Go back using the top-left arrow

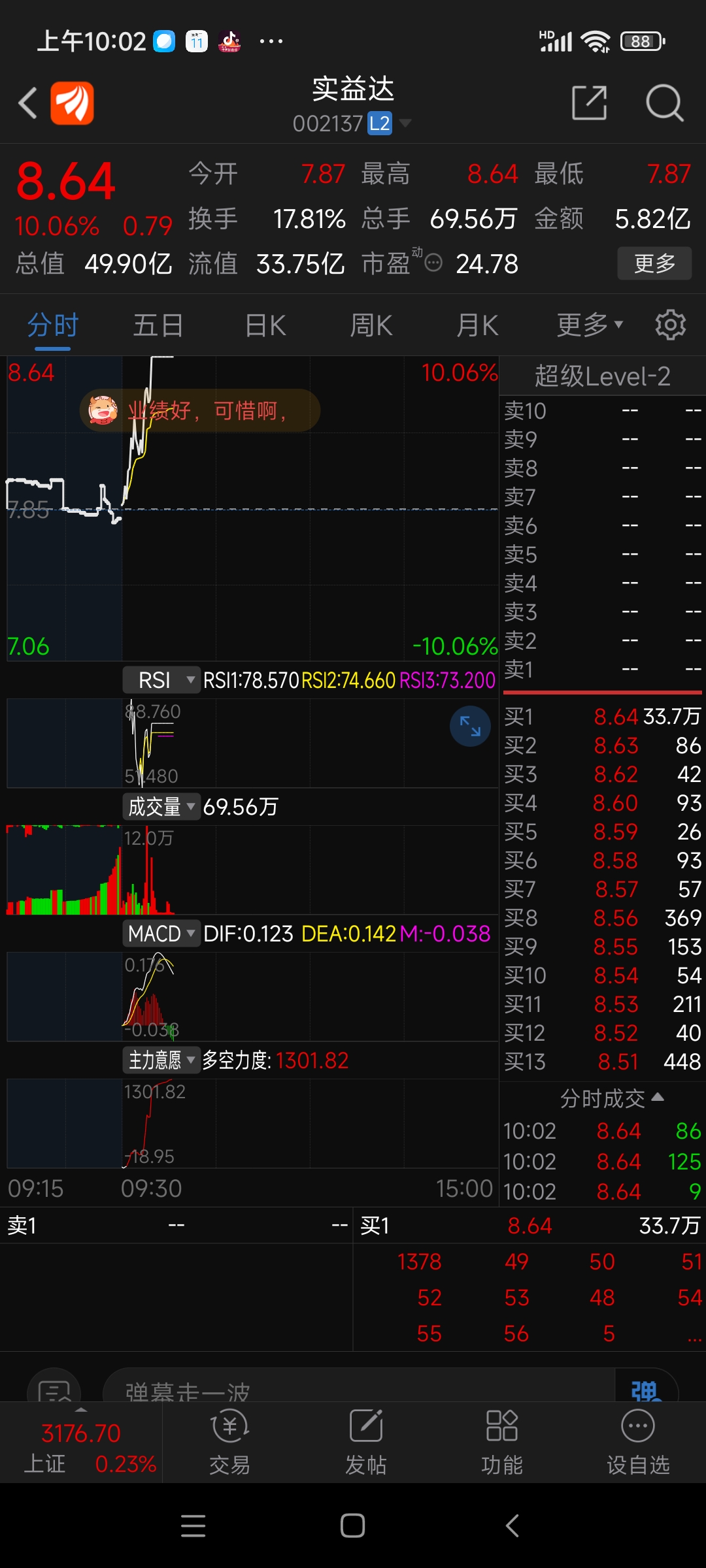click(27, 103)
